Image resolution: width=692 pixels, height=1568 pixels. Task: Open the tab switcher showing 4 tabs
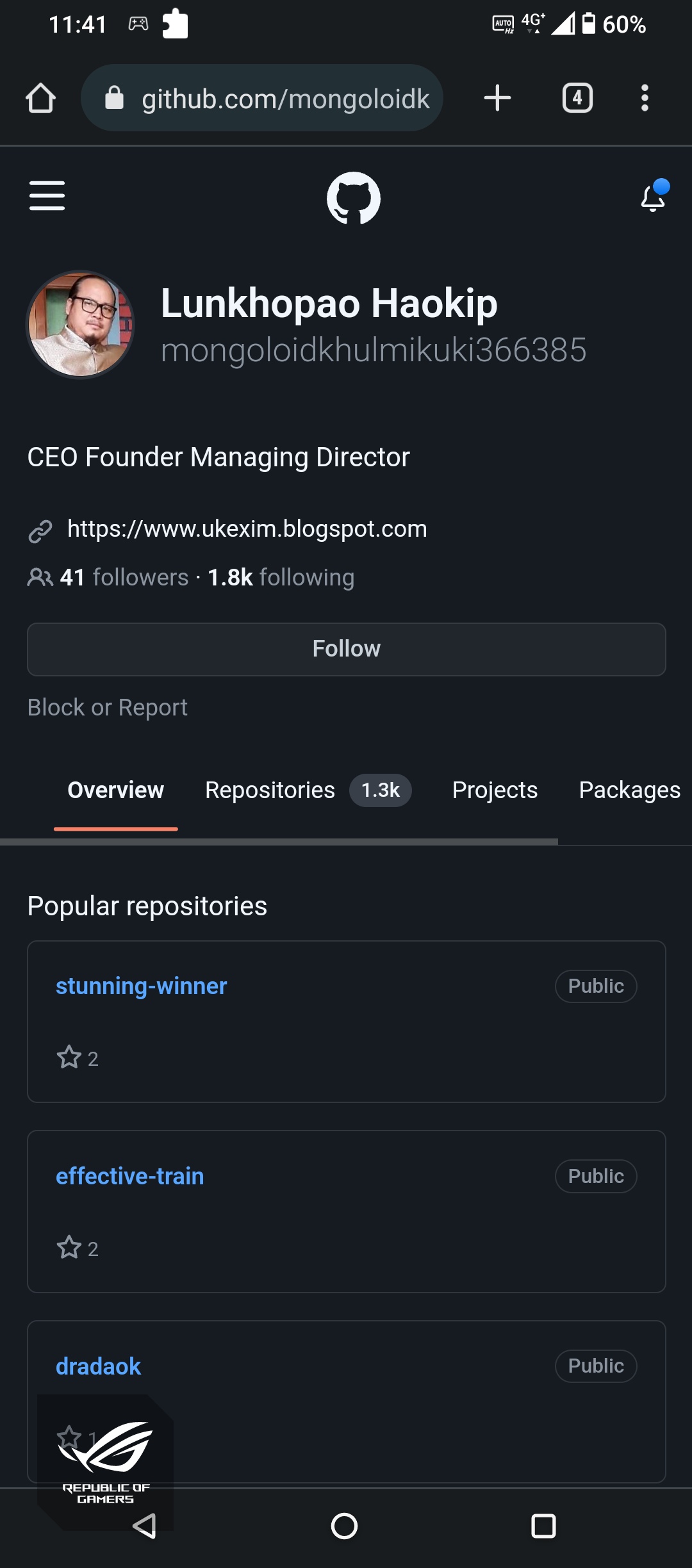tap(577, 97)
